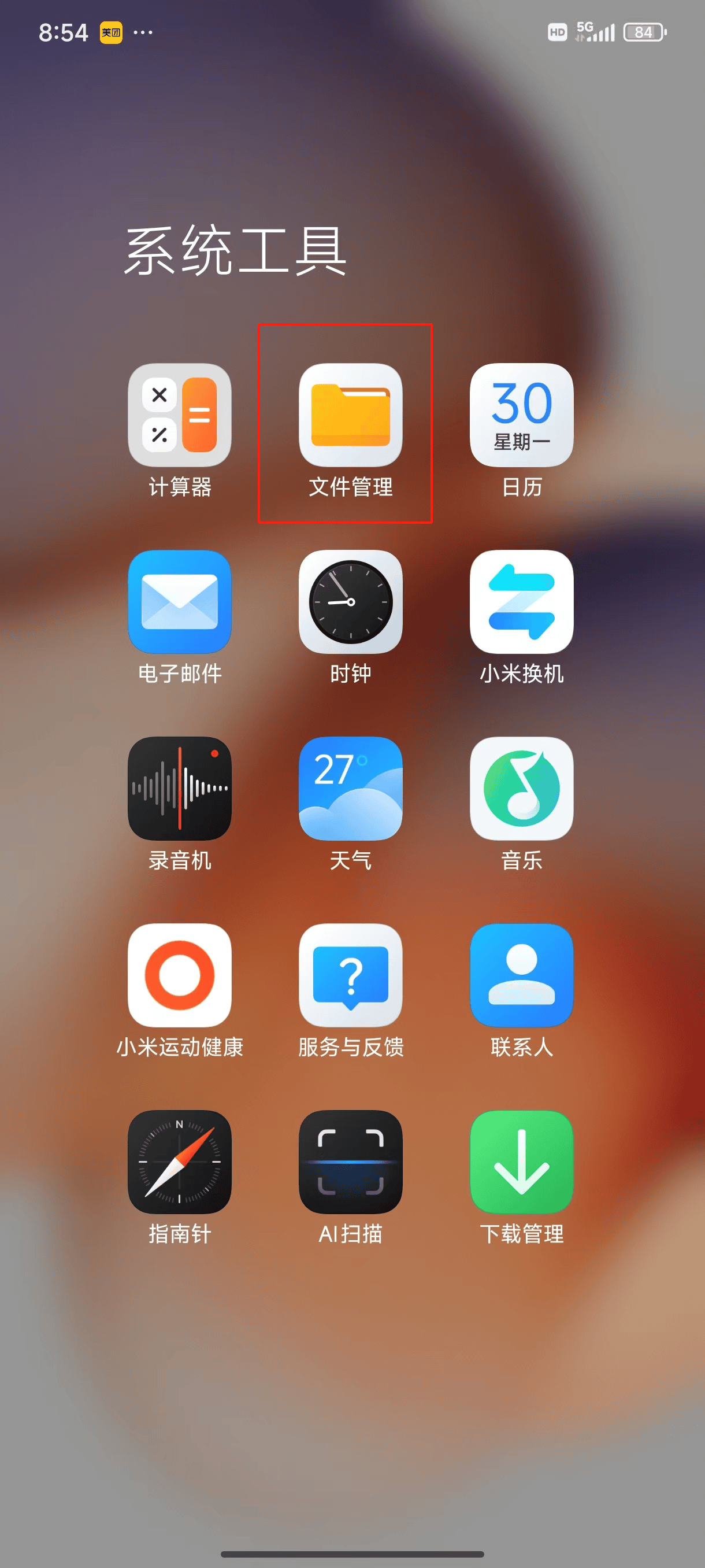Check the 天气 weather app
The width and height of the screenshot is (705, 1568).
[350, 789]
